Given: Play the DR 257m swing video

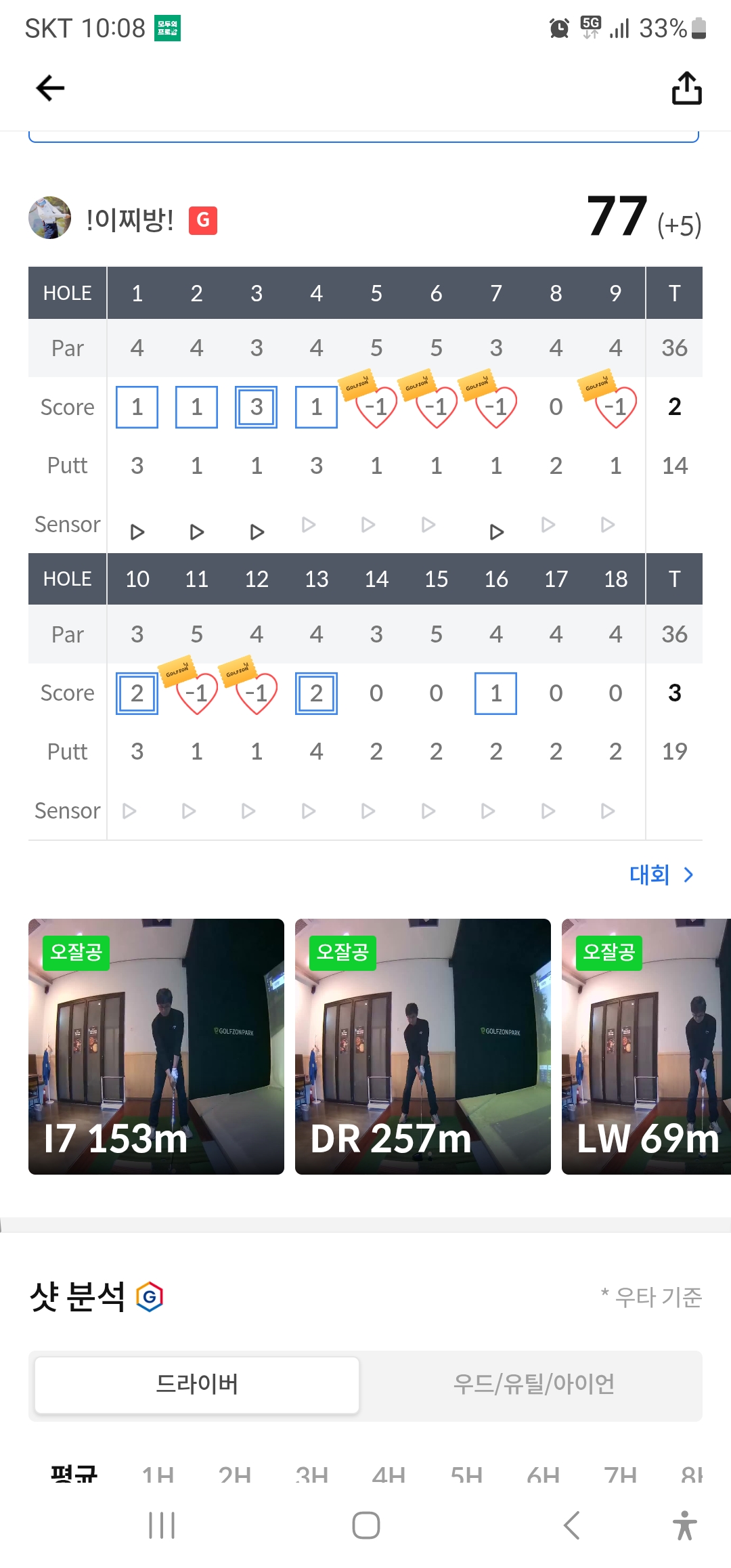Looking at the screenshot, I should (x=422, y=1046).
